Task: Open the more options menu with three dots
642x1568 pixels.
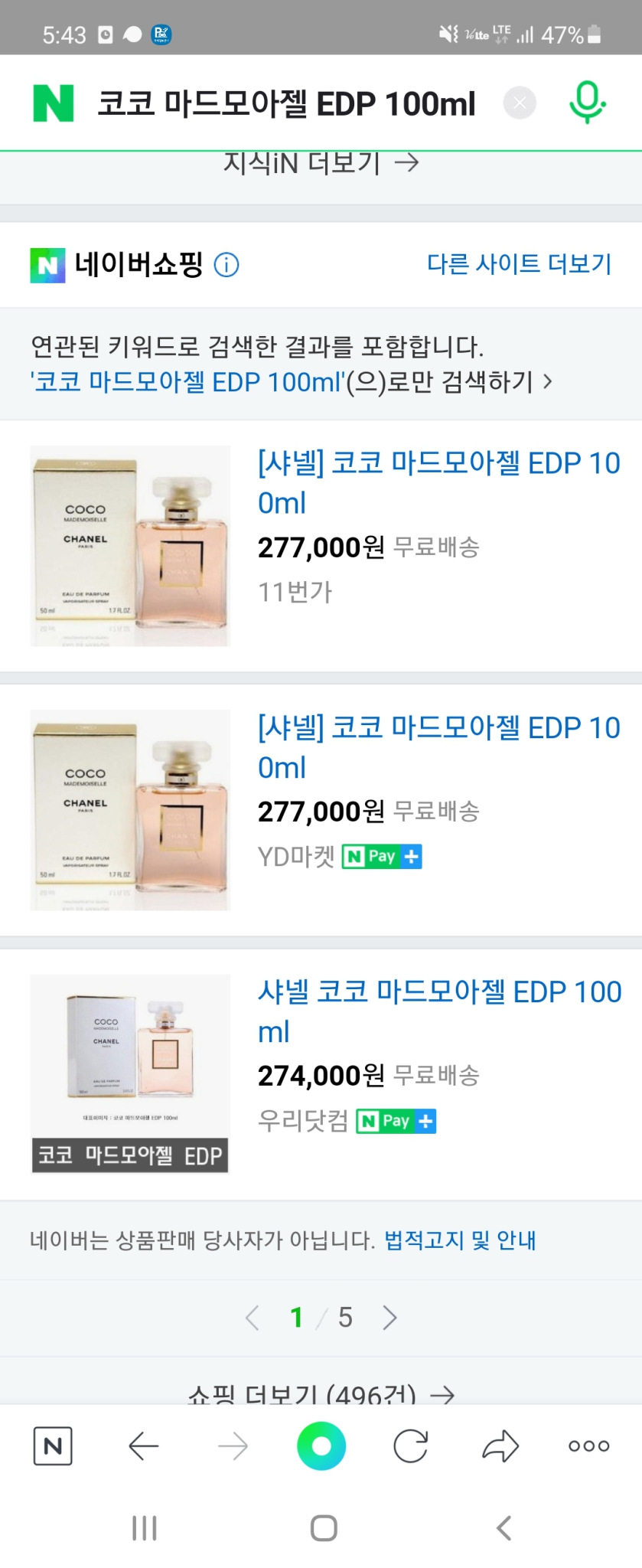Action: [x=588, y=1445]
